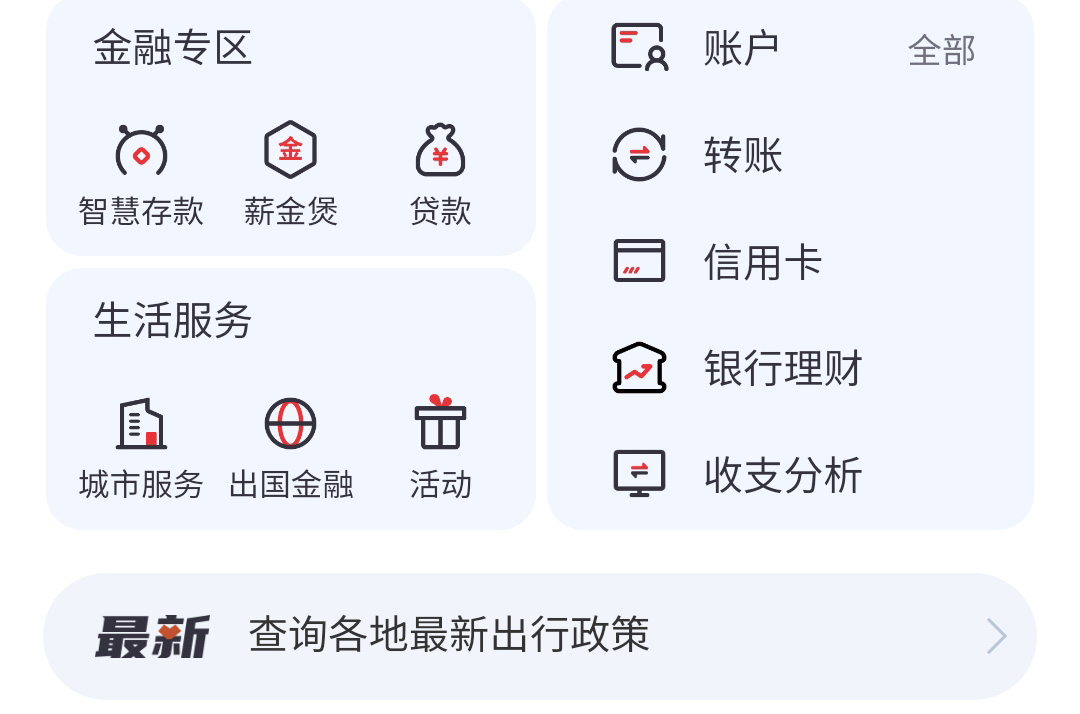Open the 查询各地最新出行政策 banner
Image resolution: width=1080 pixels, height=714 pixels.
point(540,636)
